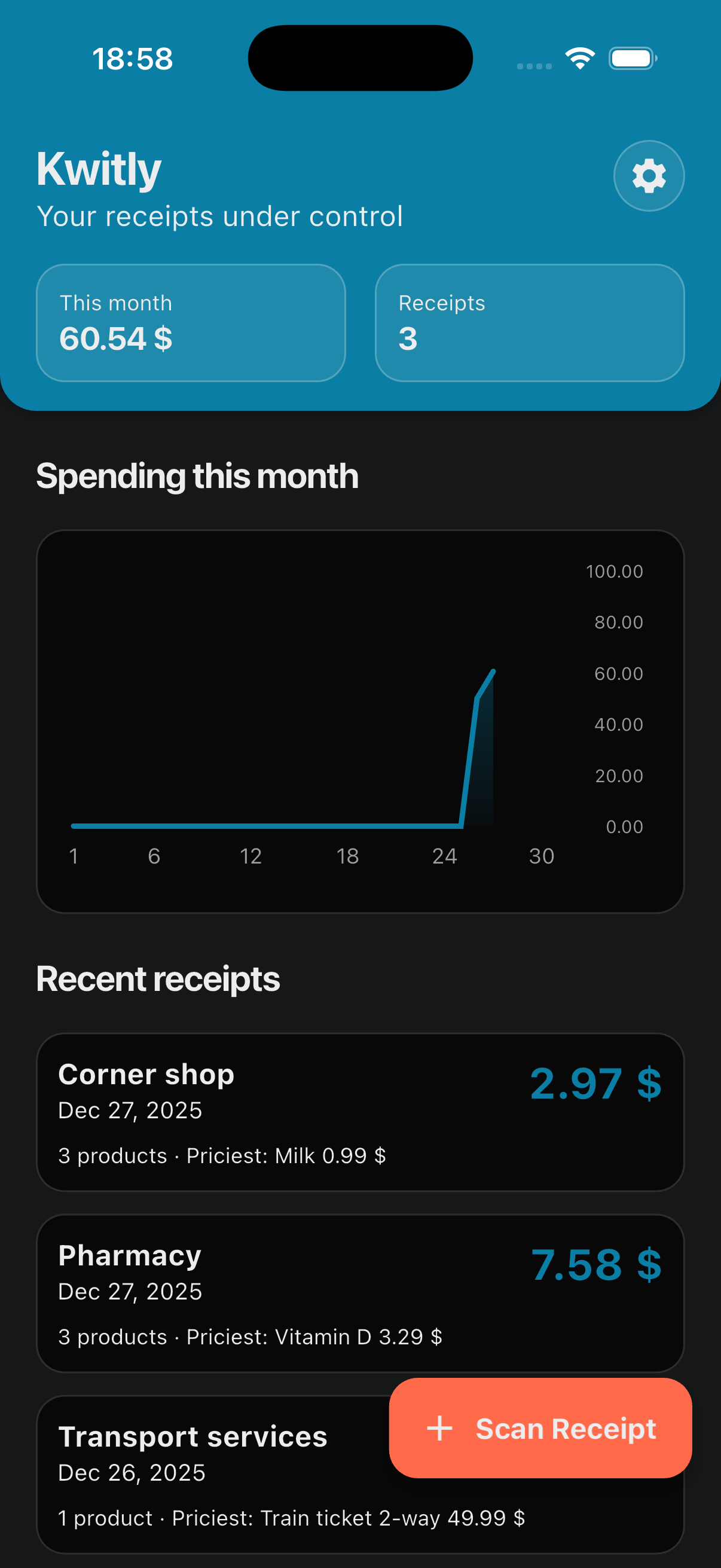
Task: Tap the clock showing 18:58
Action: 133,58
